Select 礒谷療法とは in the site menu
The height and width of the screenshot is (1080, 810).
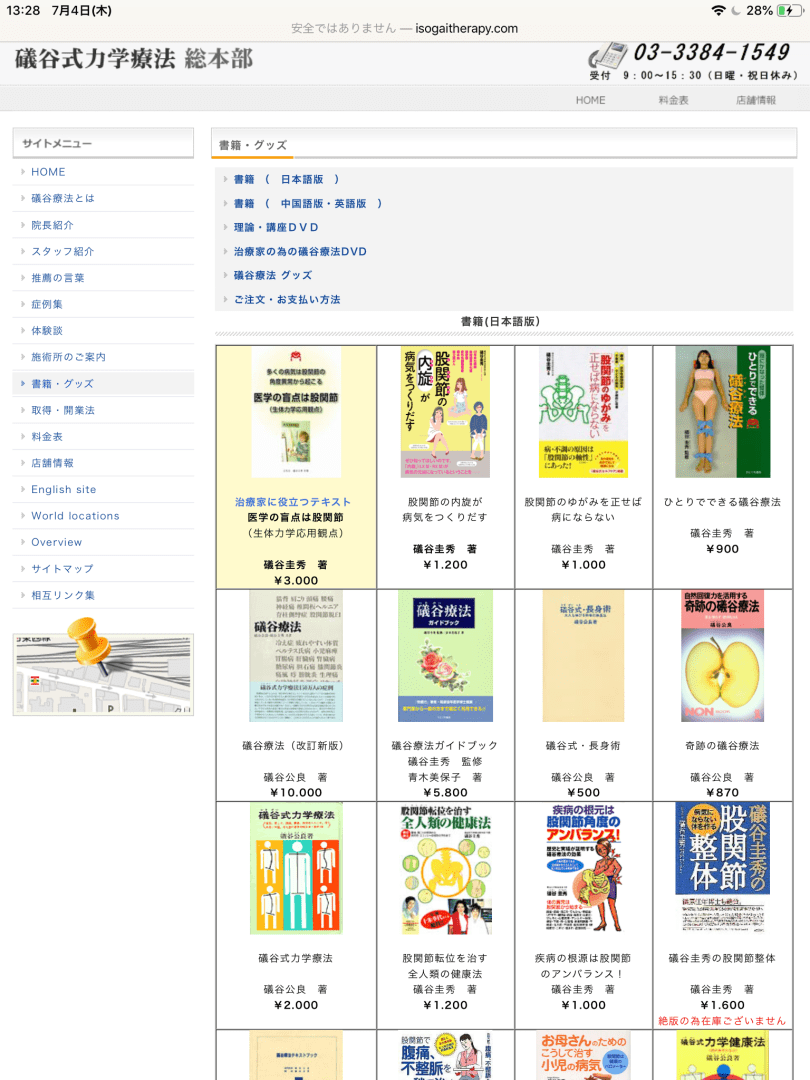tap(63, 198)
